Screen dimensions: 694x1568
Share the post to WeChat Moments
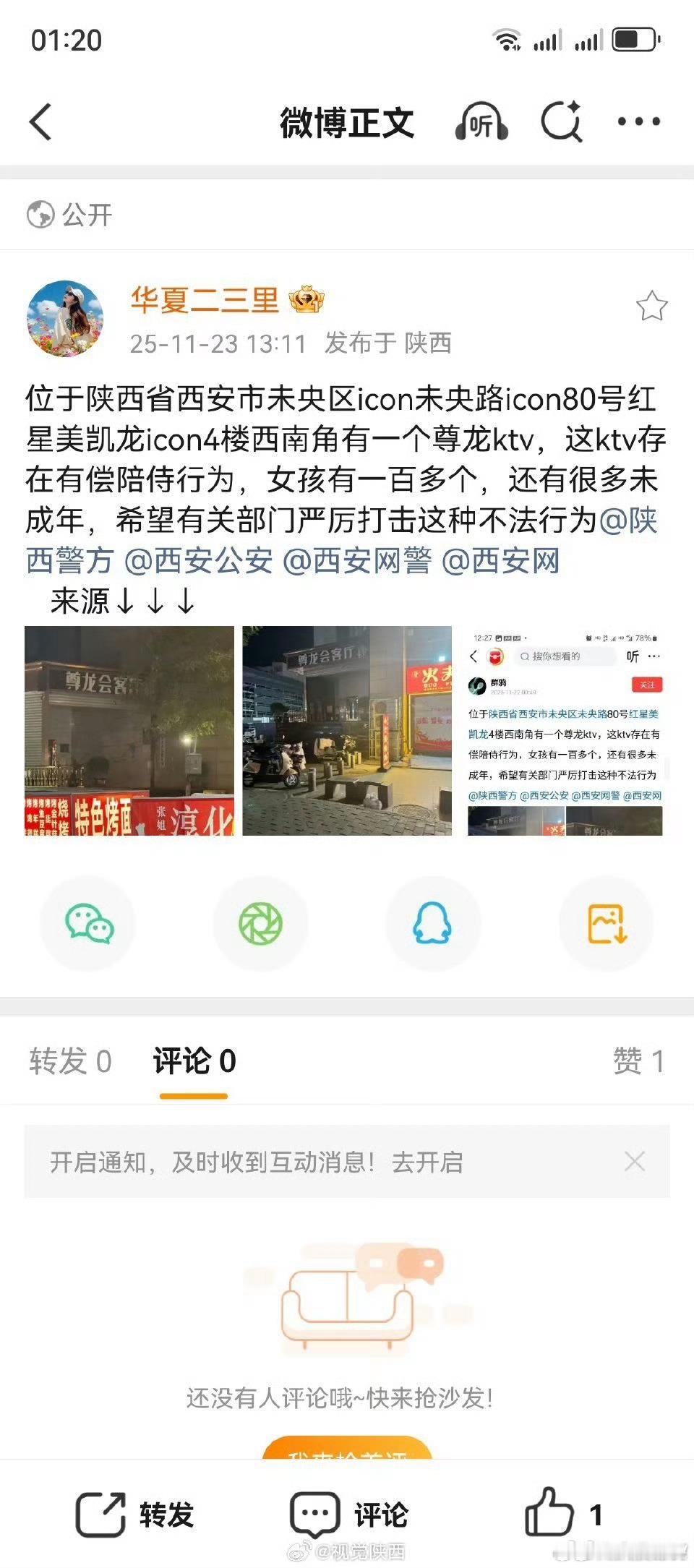click(260, 923)
